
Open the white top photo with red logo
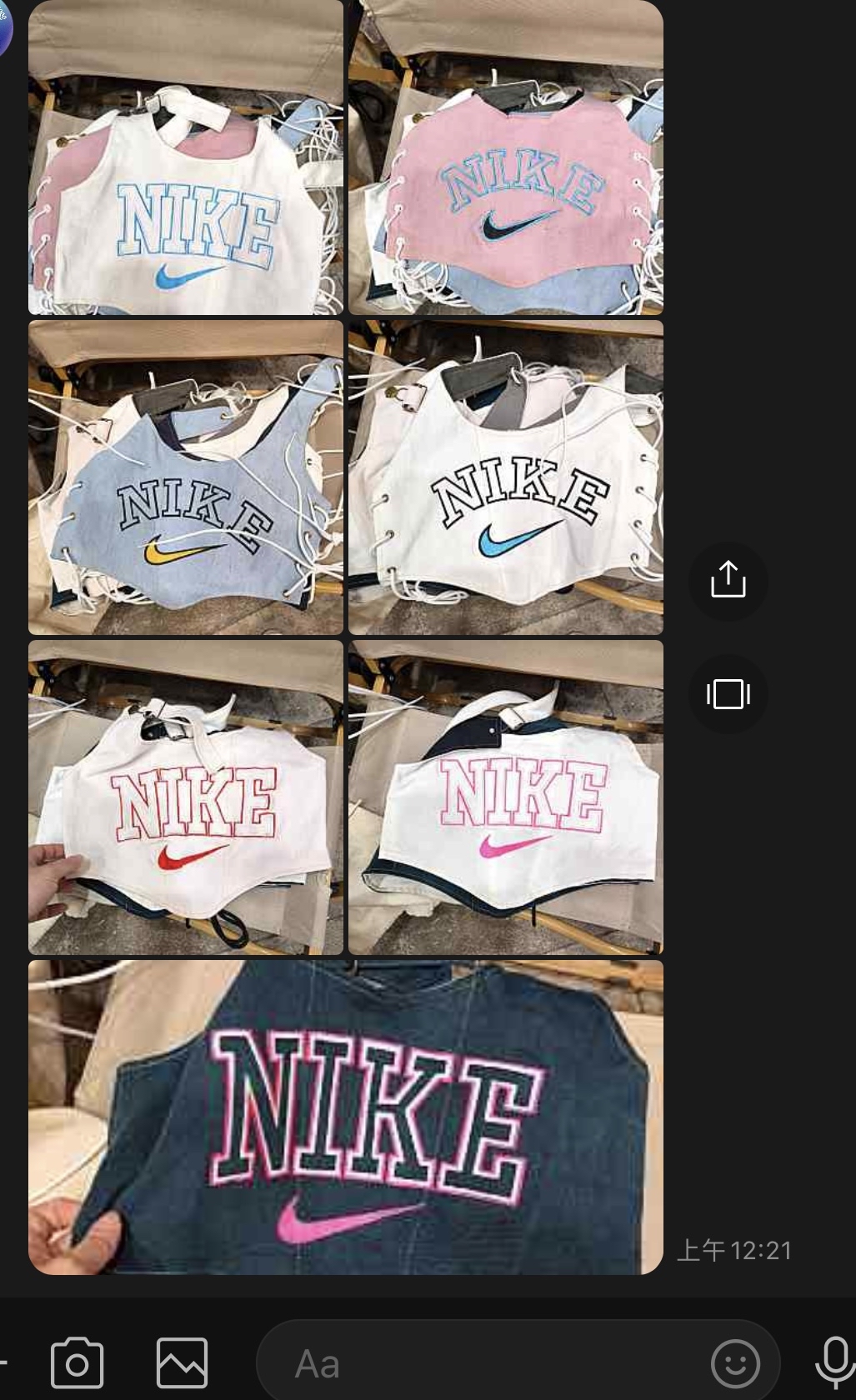click(x=185, y=797)
